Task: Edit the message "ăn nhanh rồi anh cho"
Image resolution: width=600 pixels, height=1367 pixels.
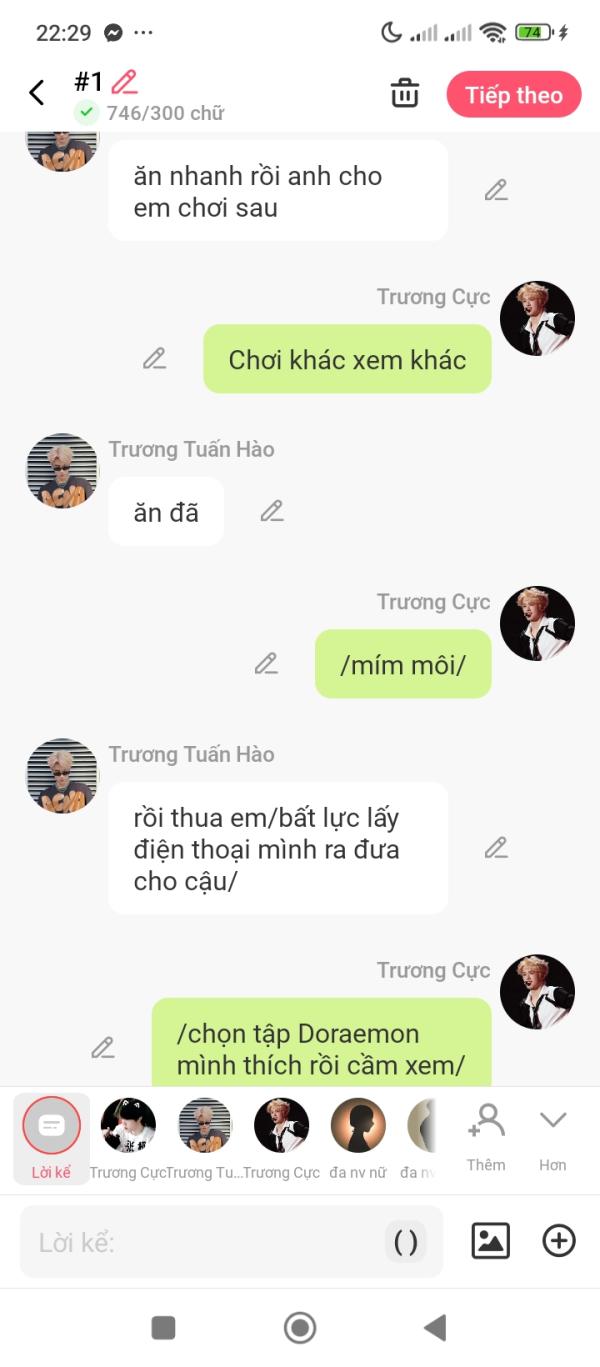Action: tap(496, 190)
